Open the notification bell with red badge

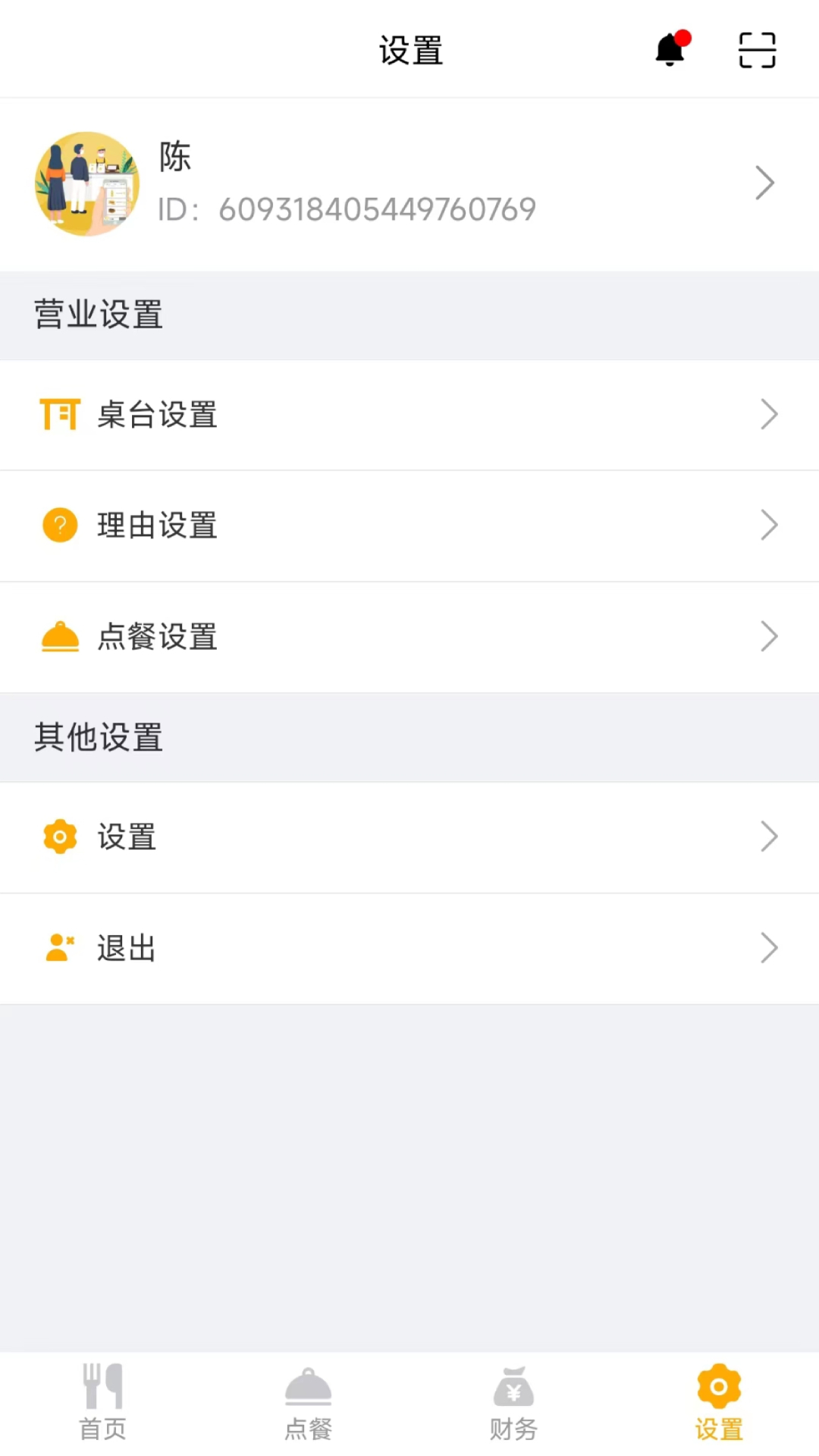668,49
